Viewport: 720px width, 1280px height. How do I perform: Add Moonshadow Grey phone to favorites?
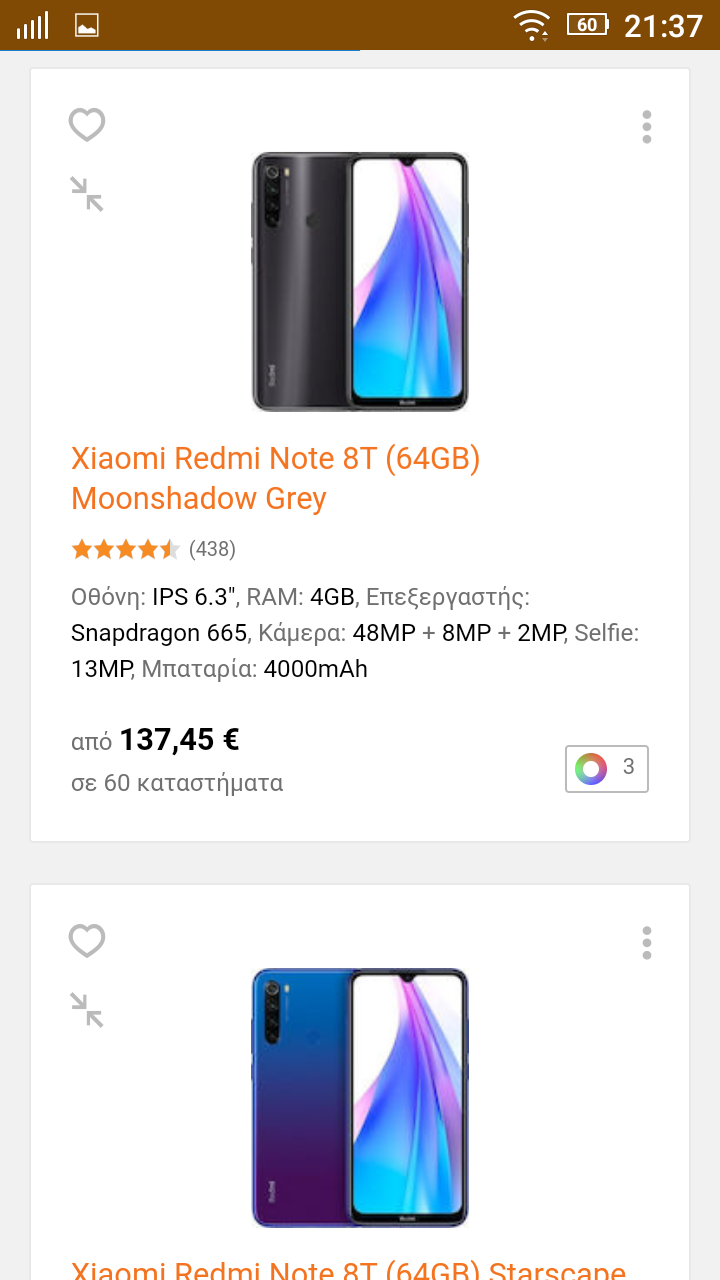(87, 125)
